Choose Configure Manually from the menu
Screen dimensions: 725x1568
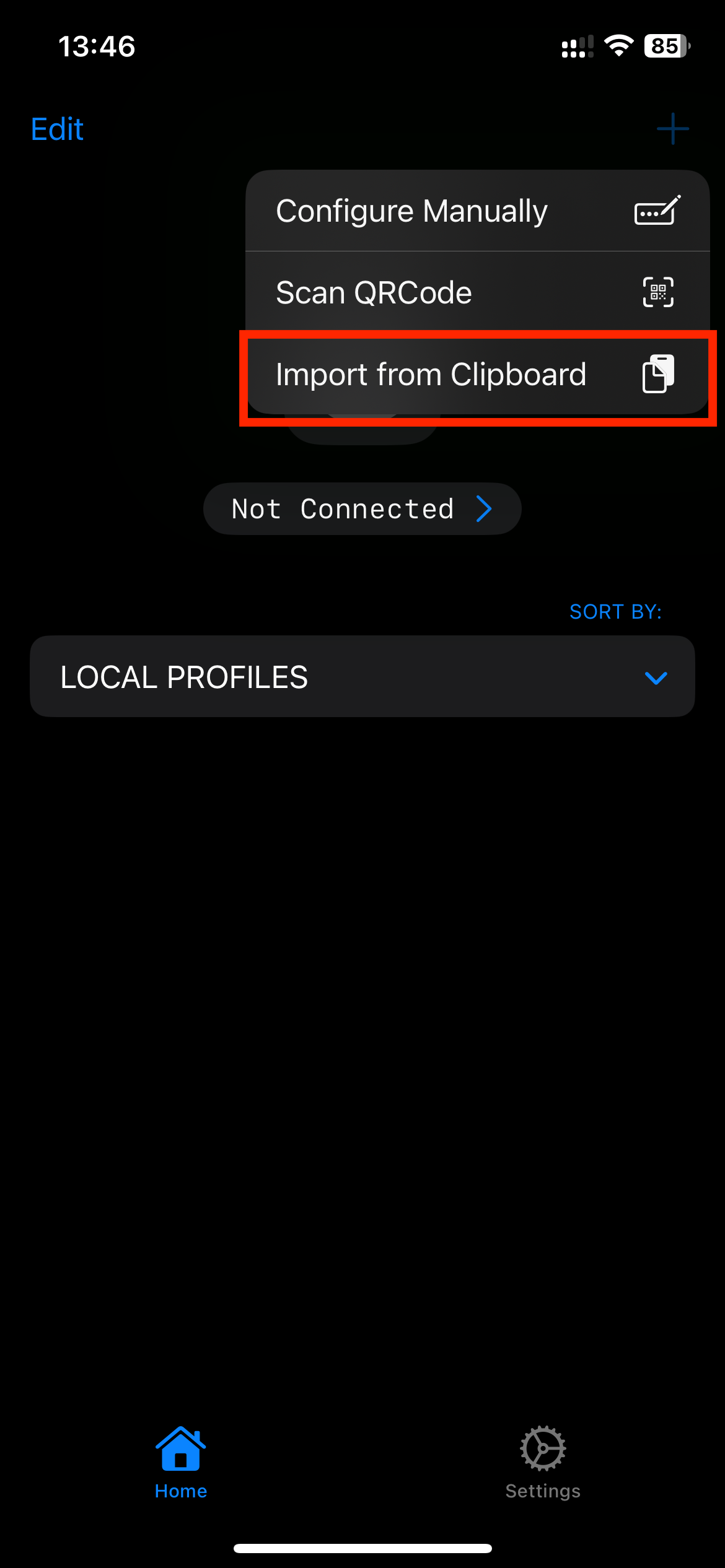click(477, 211)
